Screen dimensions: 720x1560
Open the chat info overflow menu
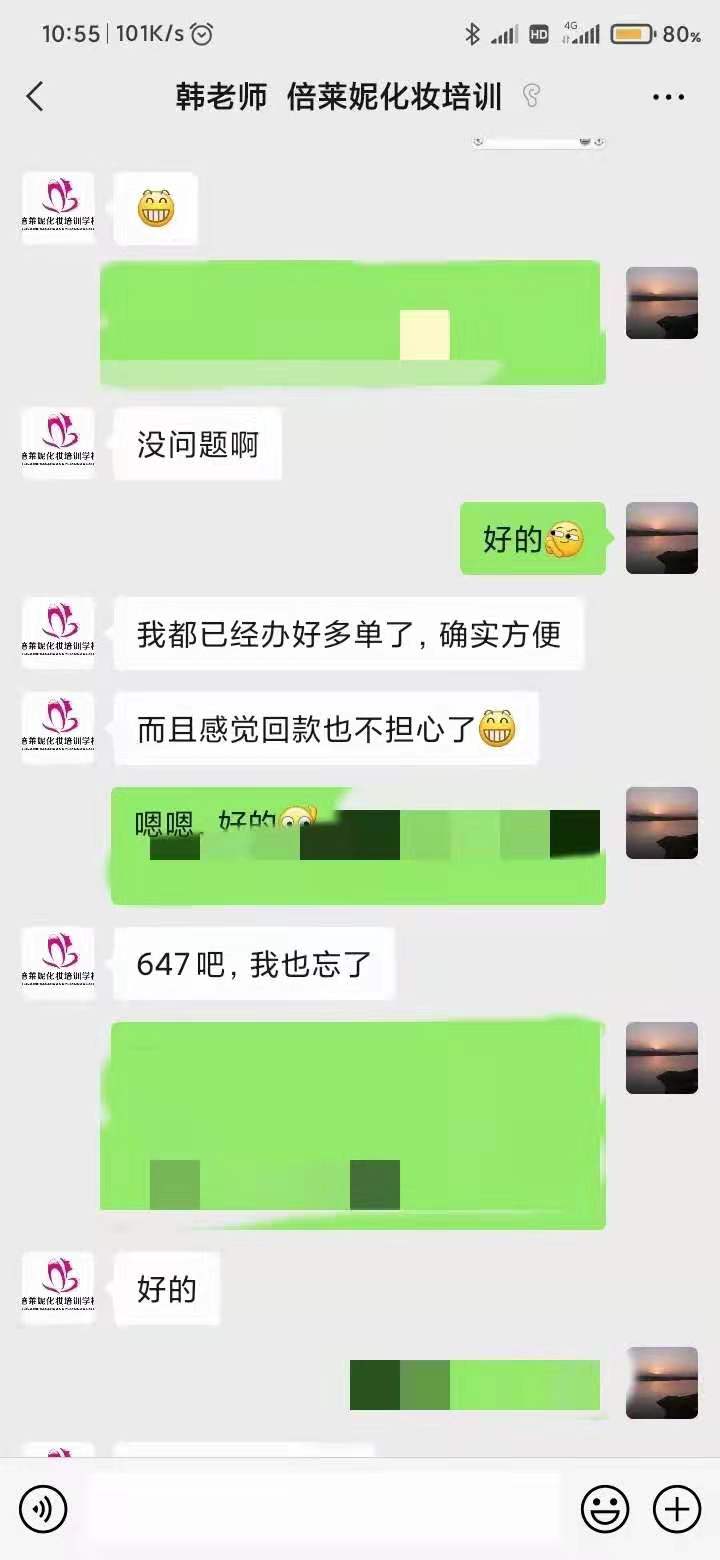(668, 97)
